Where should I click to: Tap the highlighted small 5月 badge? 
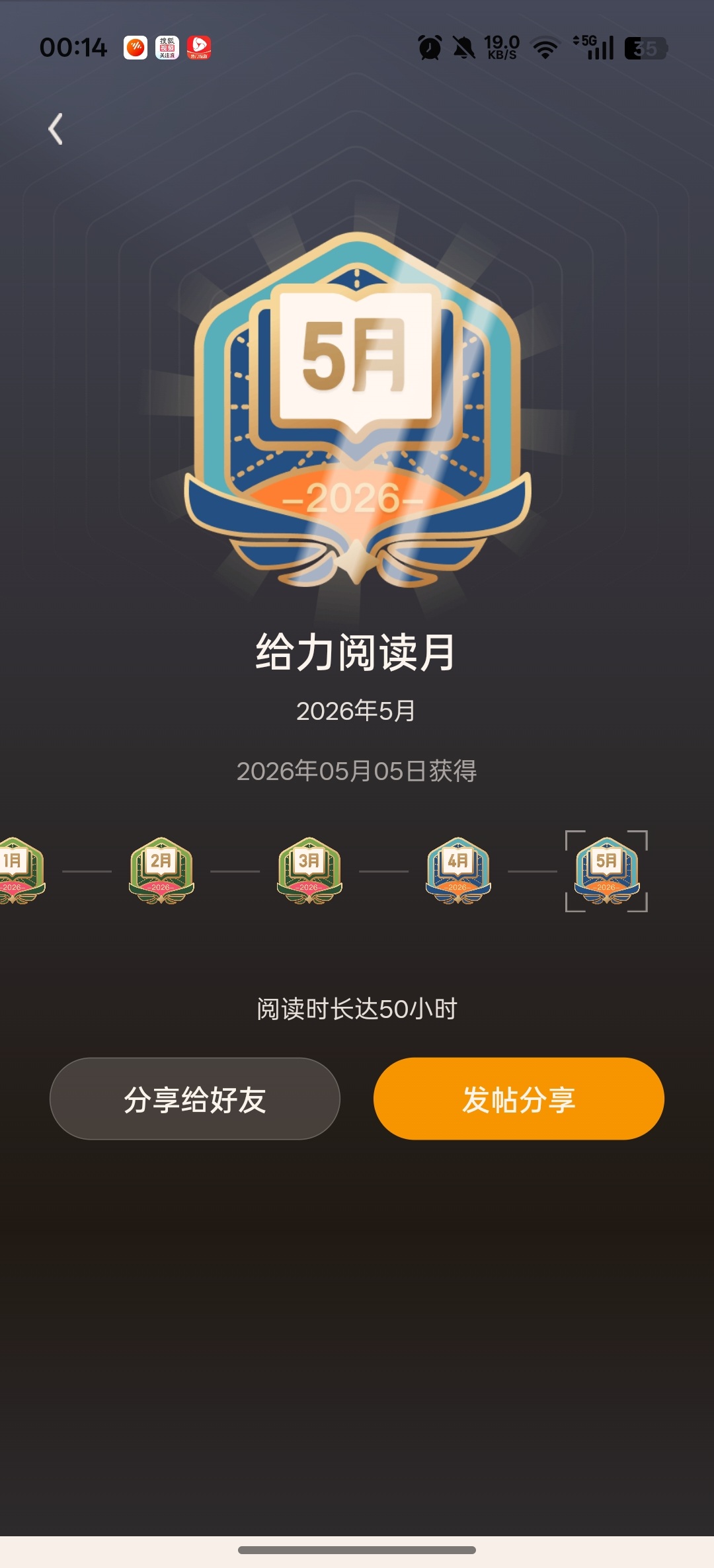(x=606, y=871)
